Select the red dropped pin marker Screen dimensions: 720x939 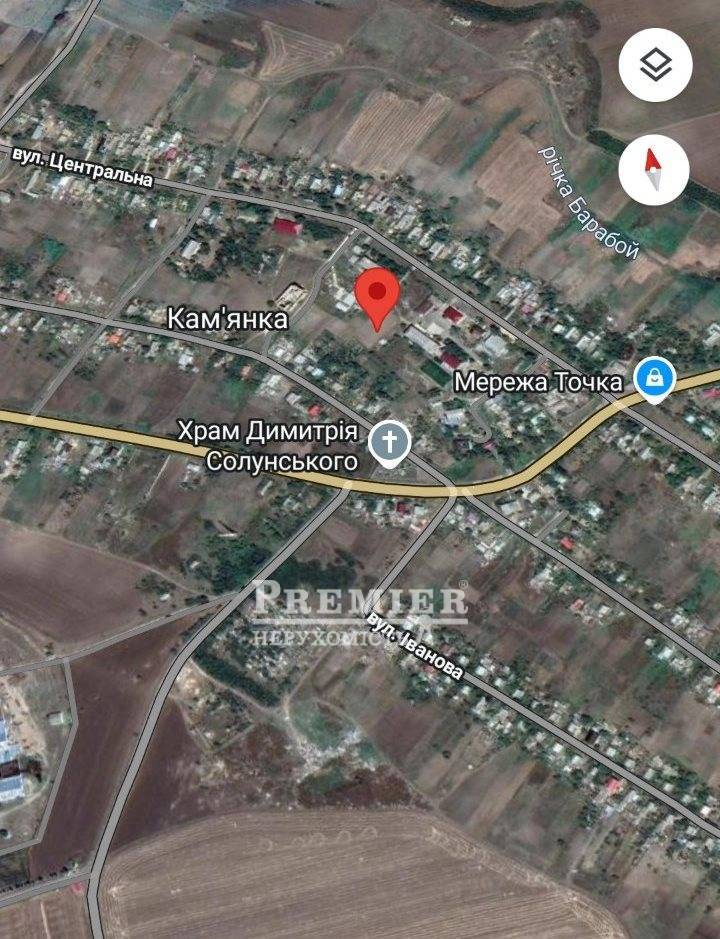click(x=378, y=294)
